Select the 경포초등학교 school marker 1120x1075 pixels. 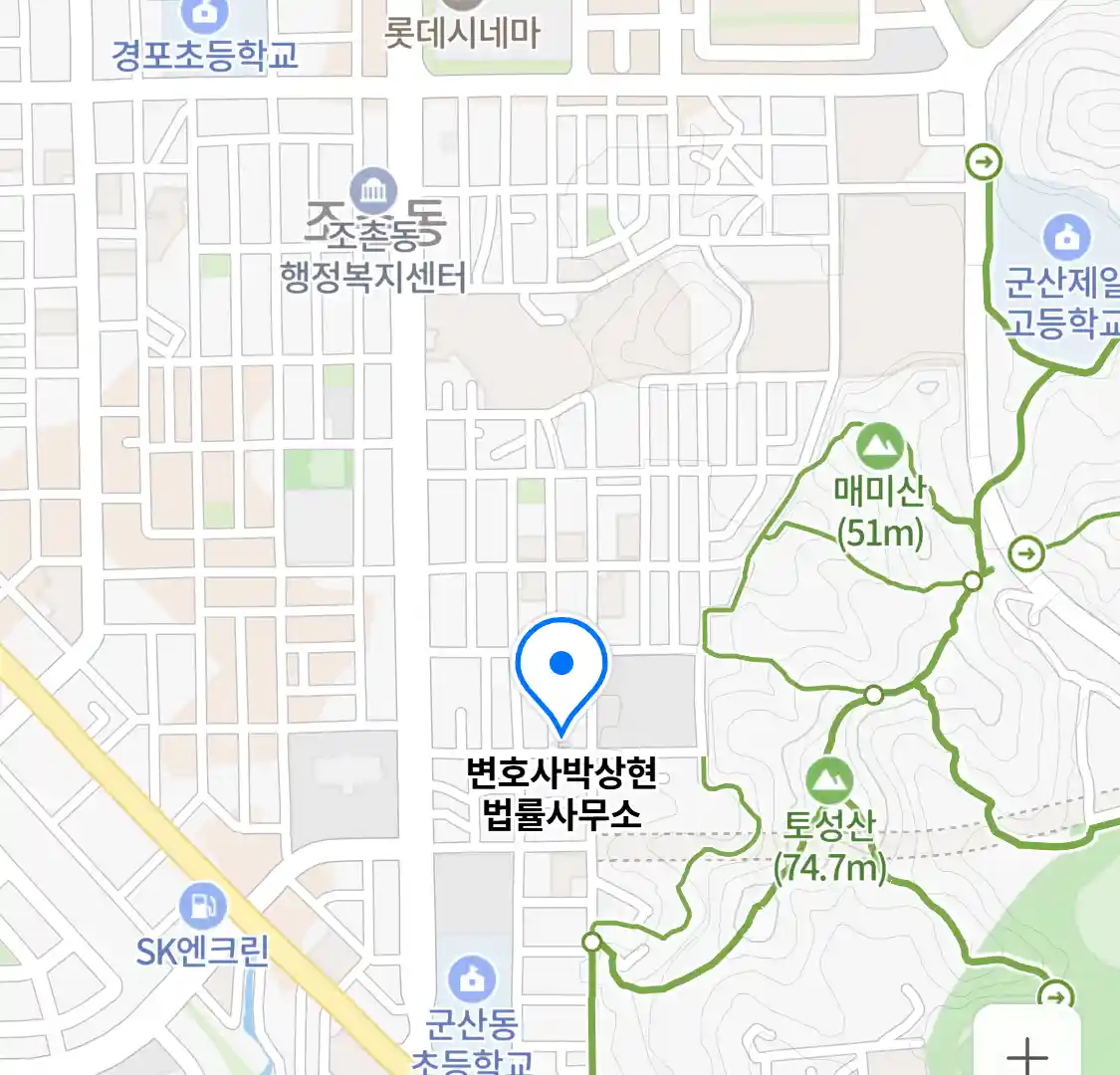point(206,14)
